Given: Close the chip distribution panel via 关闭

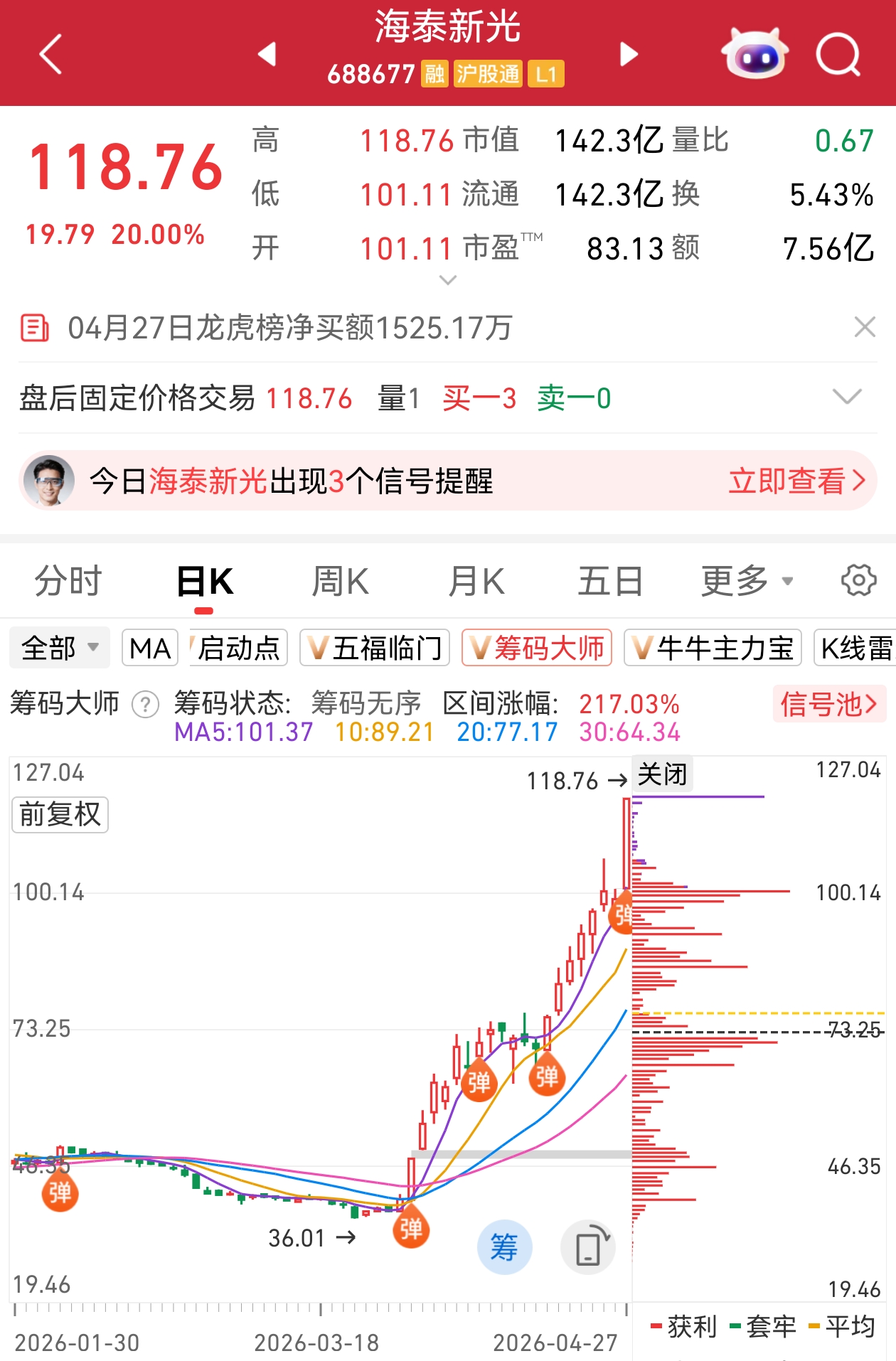Looking at the screenshot, I should [x=662, y=774].
